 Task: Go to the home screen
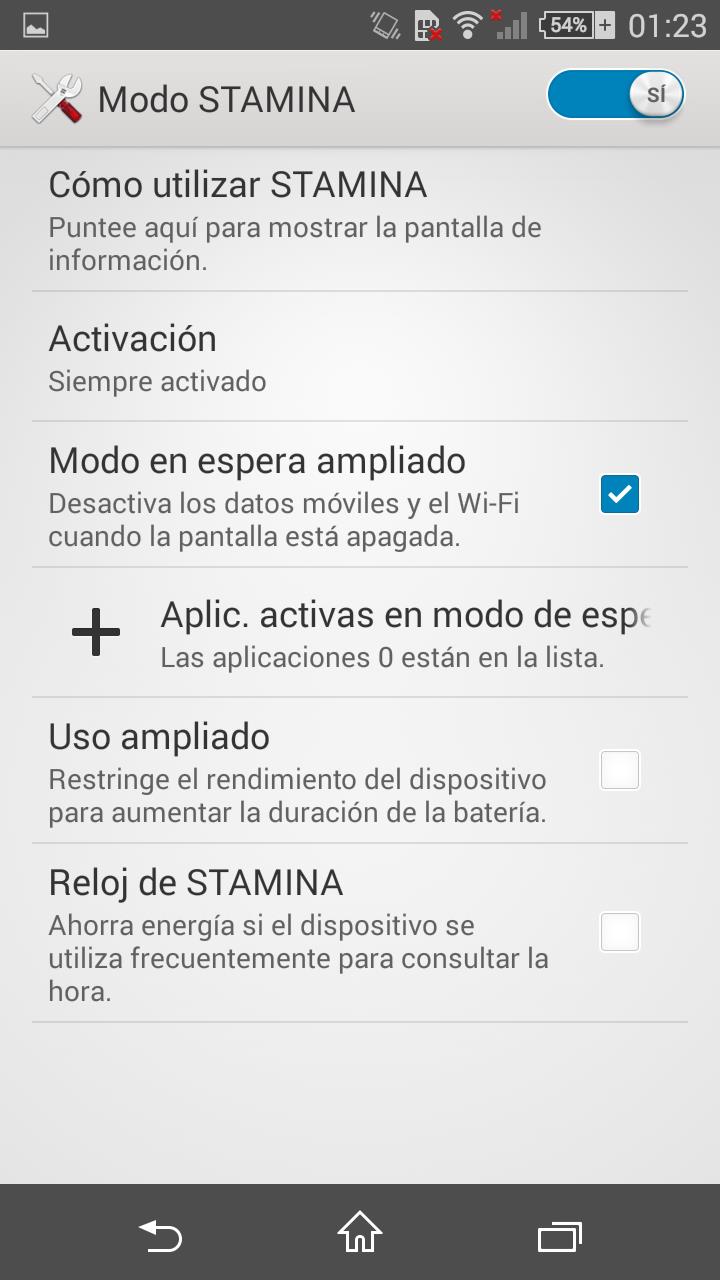(x=360, y=1233)
